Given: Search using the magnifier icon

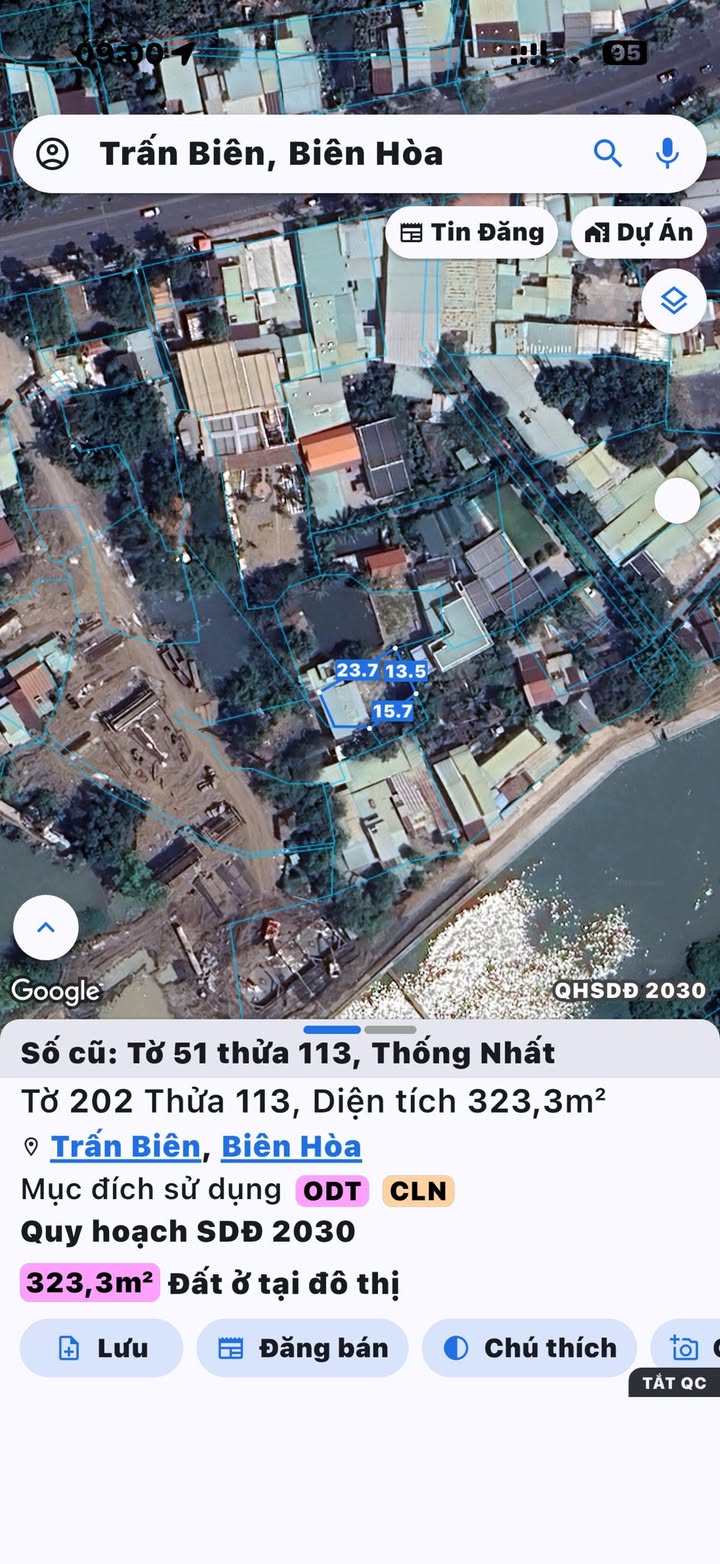Looking at the screenshot, I should point(608,153).
